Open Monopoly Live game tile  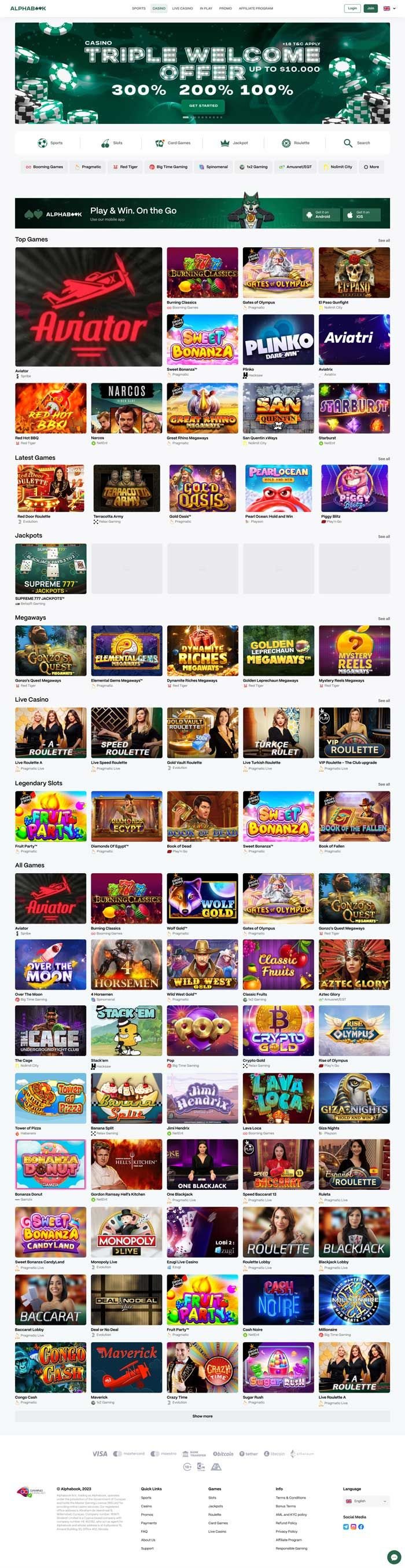[x=127, y=1233]
